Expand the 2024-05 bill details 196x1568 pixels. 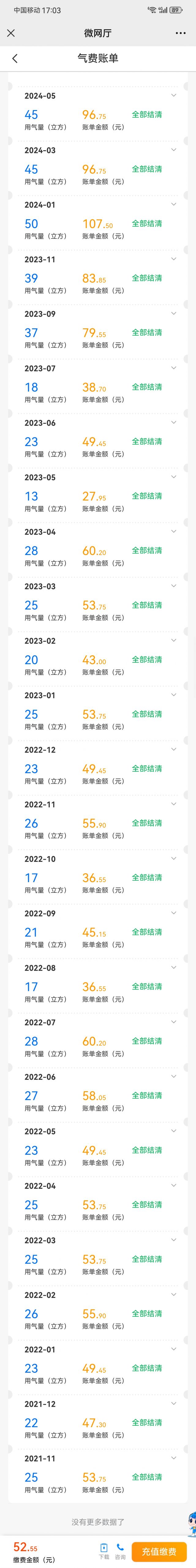[x=173, y=96]
